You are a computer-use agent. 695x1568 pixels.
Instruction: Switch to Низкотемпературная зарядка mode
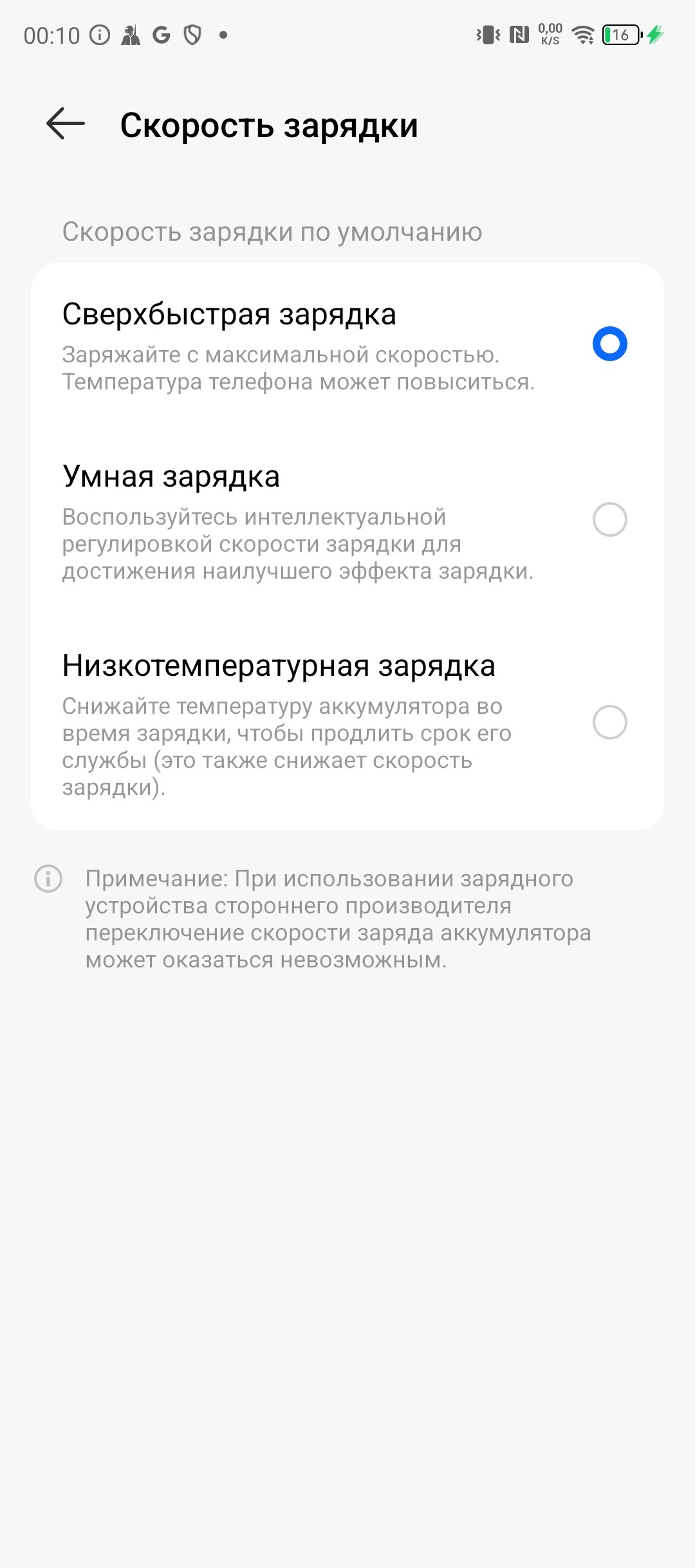tap(347, 723)
